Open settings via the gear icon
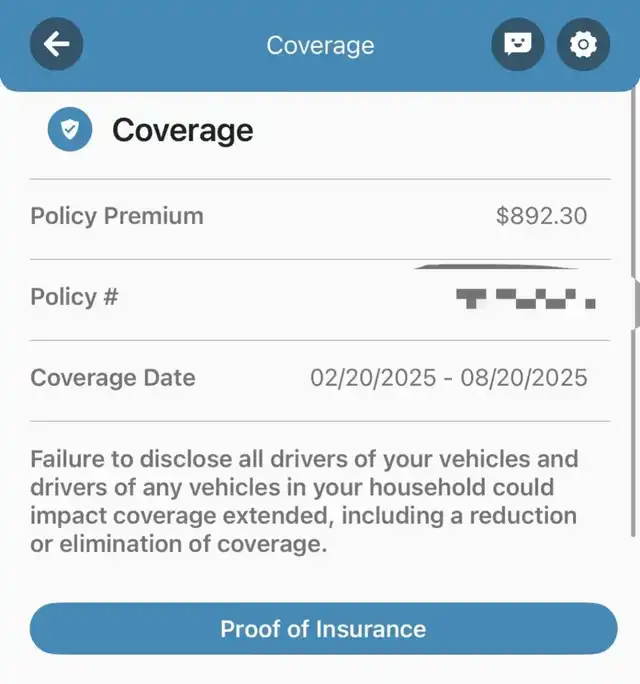Viewport: 640px width, 684px height. [583, 45]
